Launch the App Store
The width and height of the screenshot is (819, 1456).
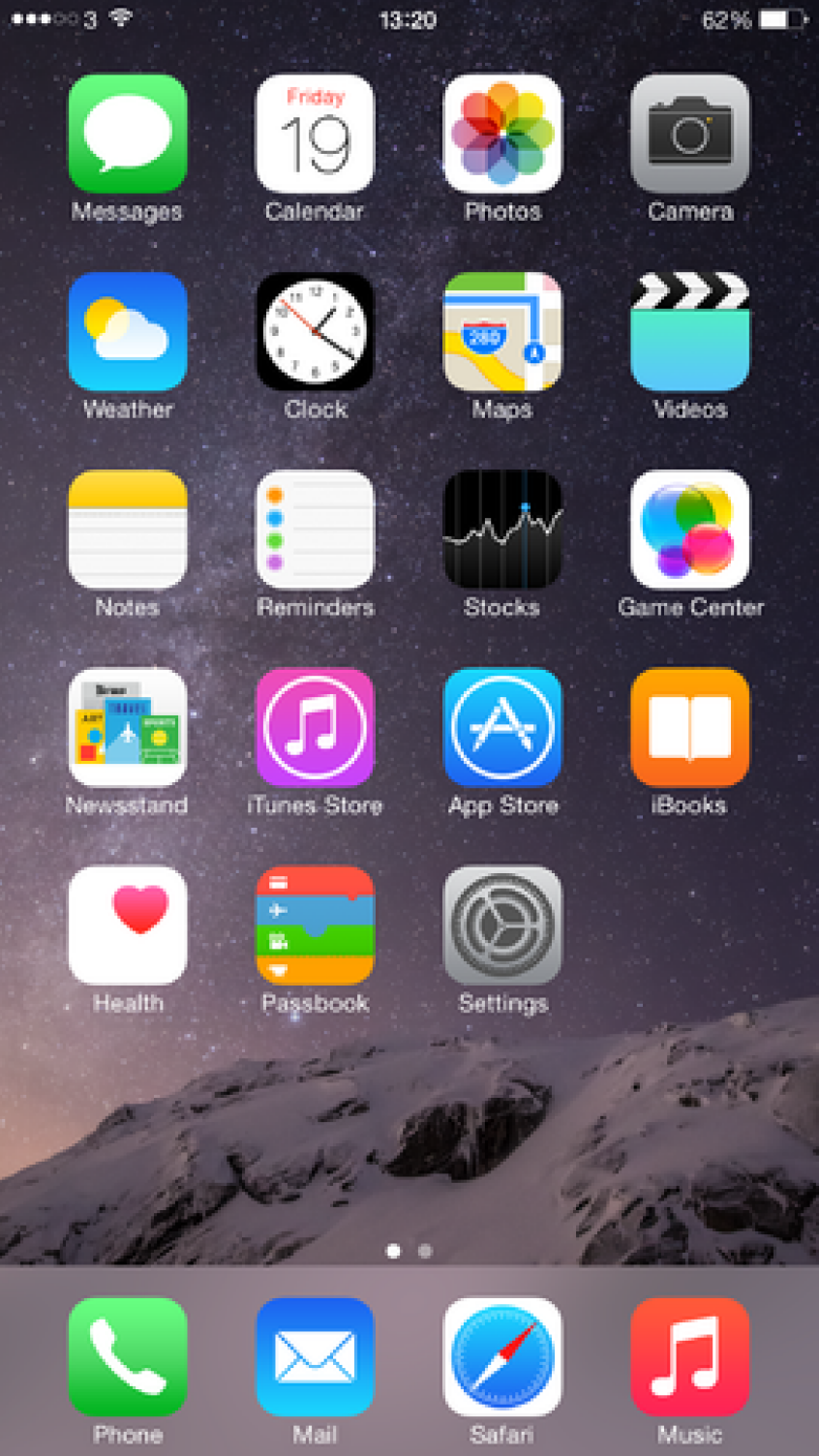click(502, 727)
